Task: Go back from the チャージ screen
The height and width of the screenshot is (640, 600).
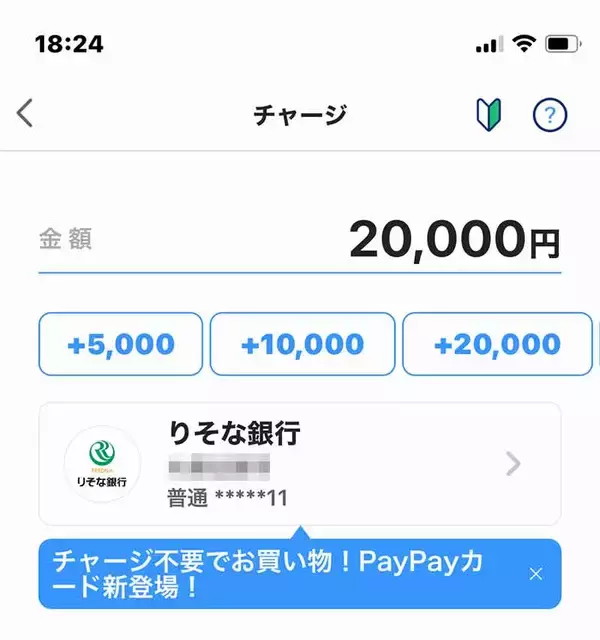Action: point(26,114)
